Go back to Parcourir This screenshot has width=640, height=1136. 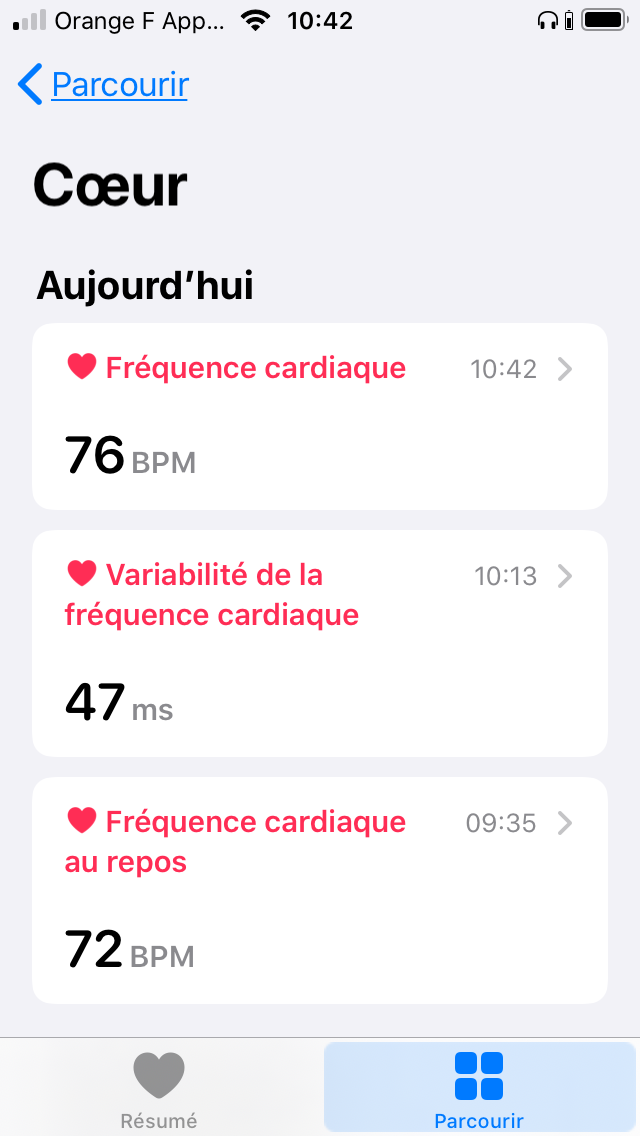pyautogui.click(x=103, y=85)
